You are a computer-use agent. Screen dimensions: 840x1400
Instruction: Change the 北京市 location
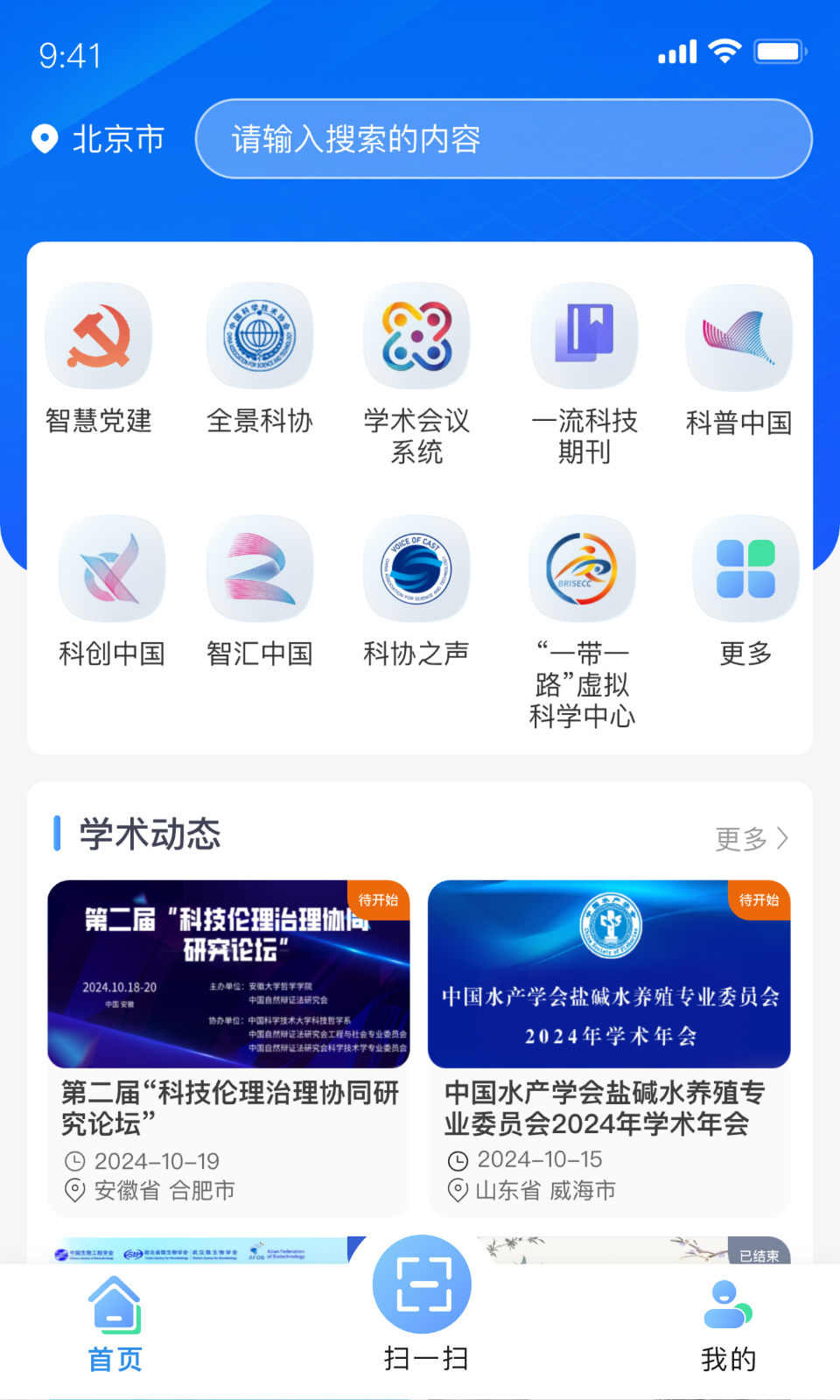pos(98,139)
